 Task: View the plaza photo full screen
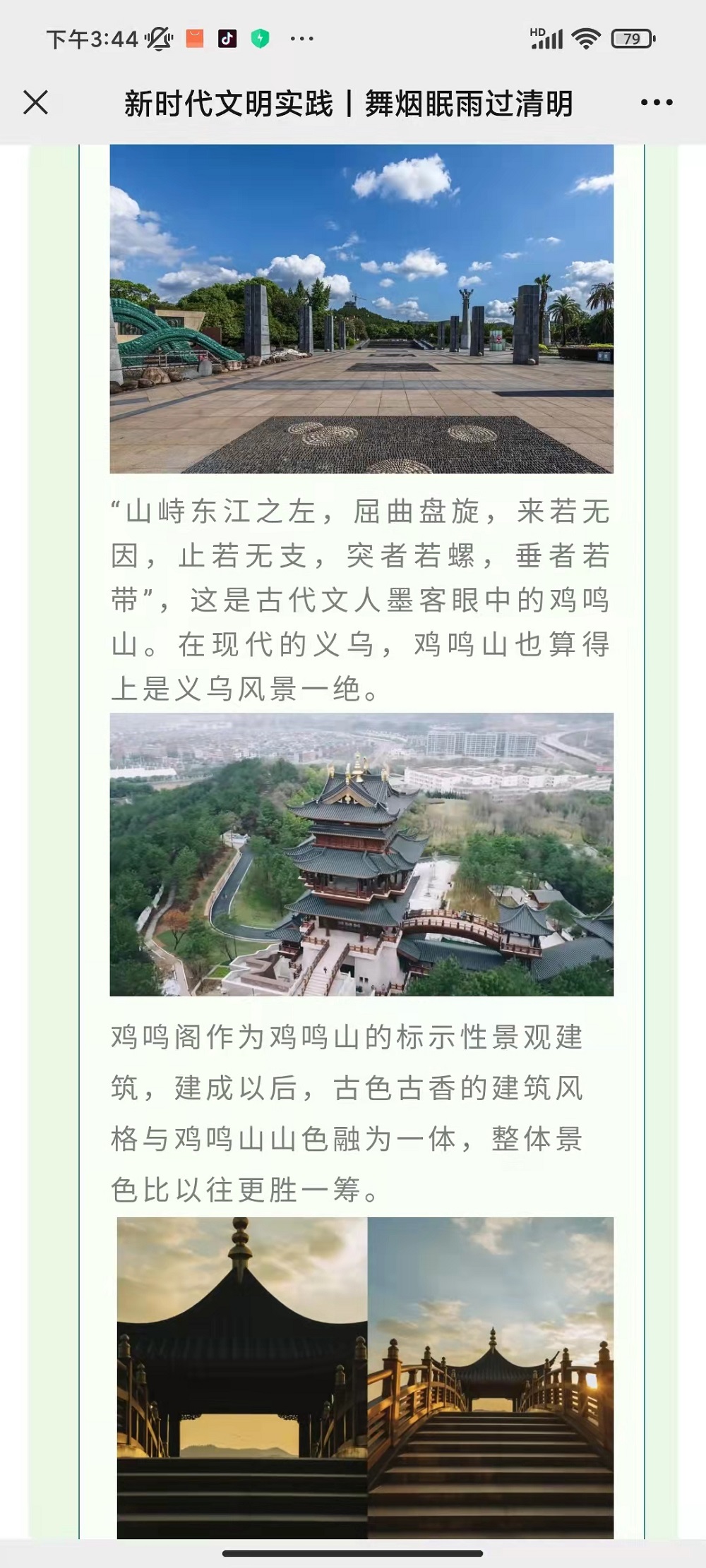(x=361, y=308)
